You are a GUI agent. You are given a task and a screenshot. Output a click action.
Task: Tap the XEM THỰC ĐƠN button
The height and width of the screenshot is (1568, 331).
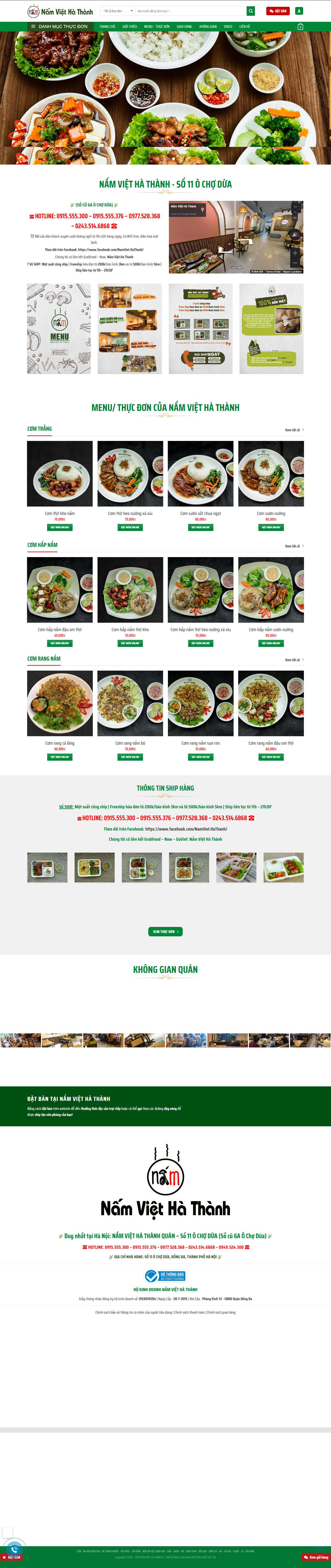[165, 931]
